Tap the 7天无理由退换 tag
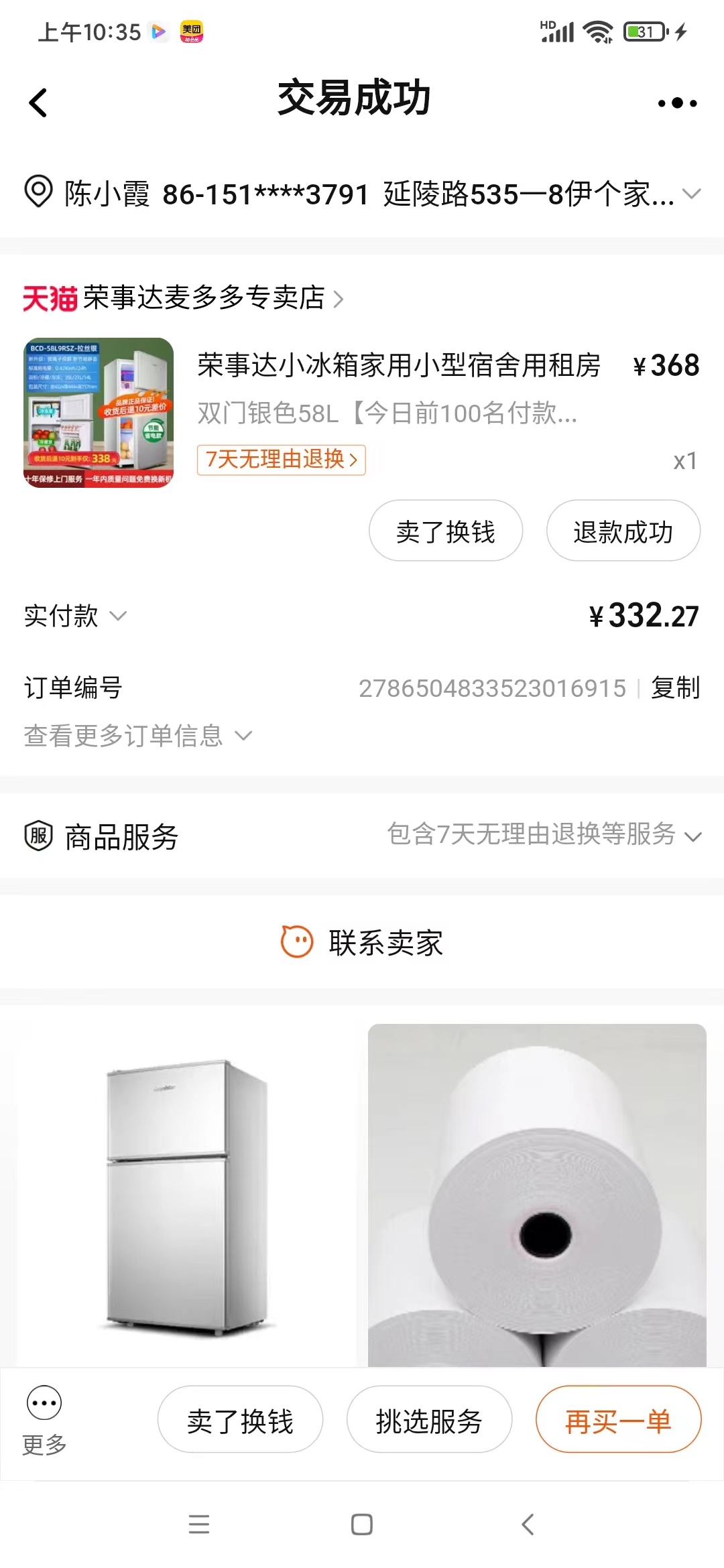The width and height of the screenshot is (724, 1568). point(281,460)
